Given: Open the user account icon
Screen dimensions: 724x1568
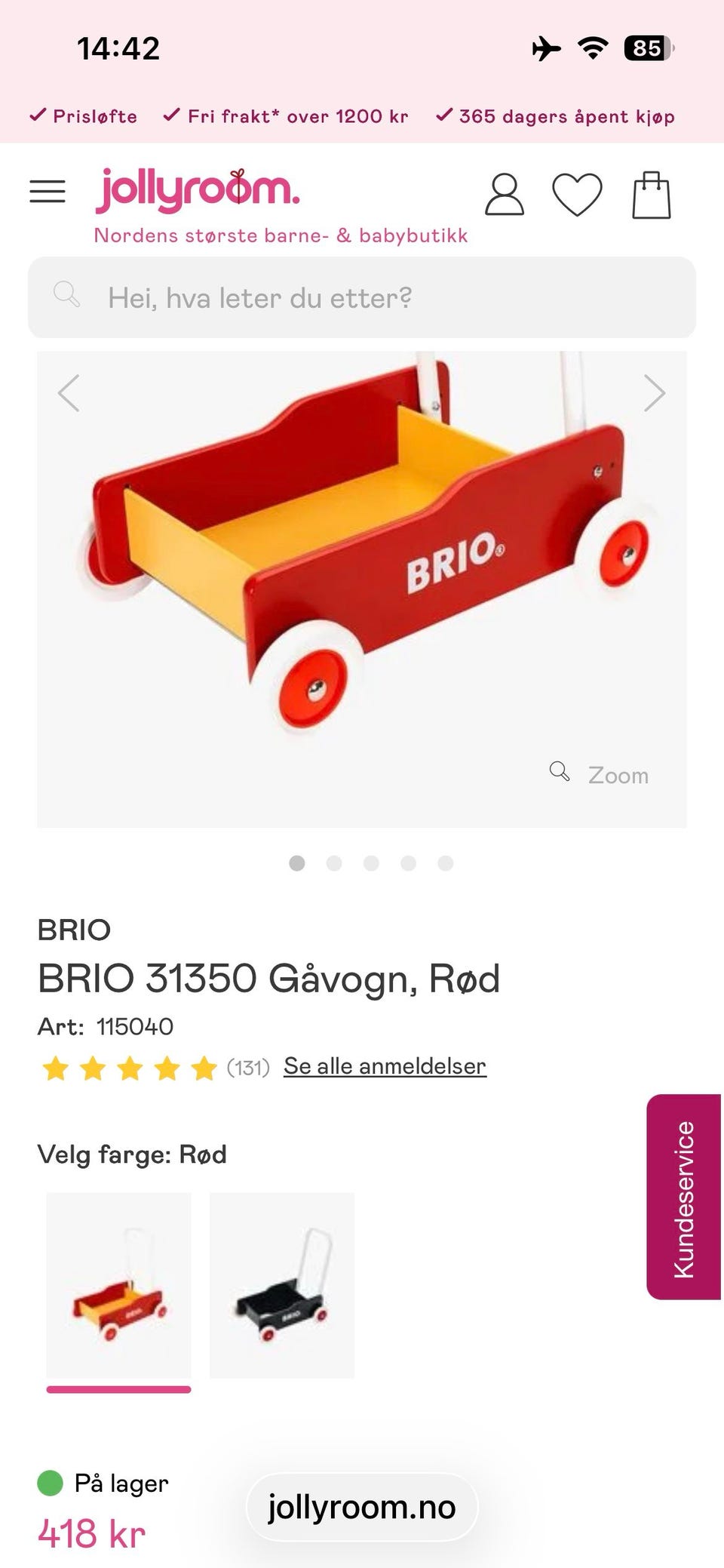Looking at the screenshot, I should (x=504, y=195).
